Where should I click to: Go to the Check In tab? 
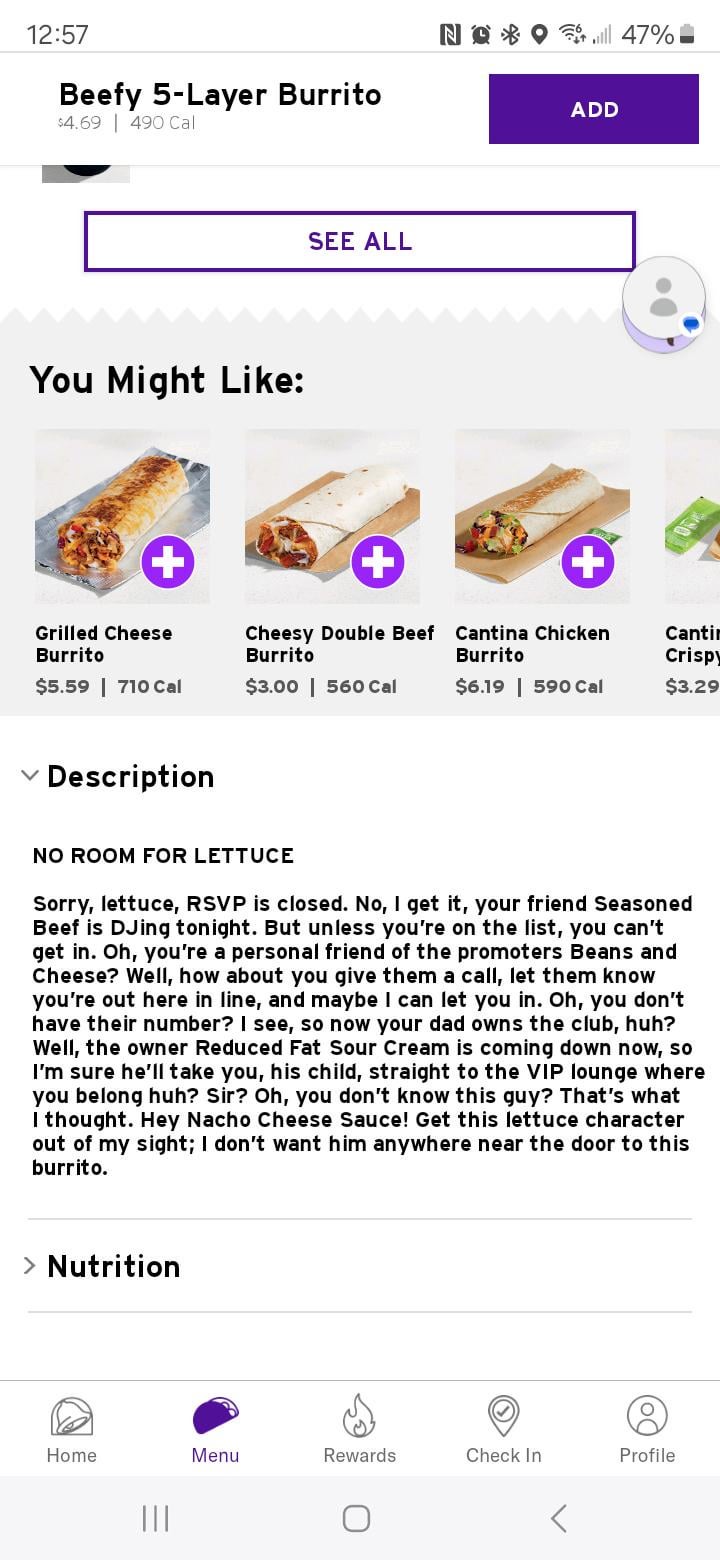point(503,1430)
